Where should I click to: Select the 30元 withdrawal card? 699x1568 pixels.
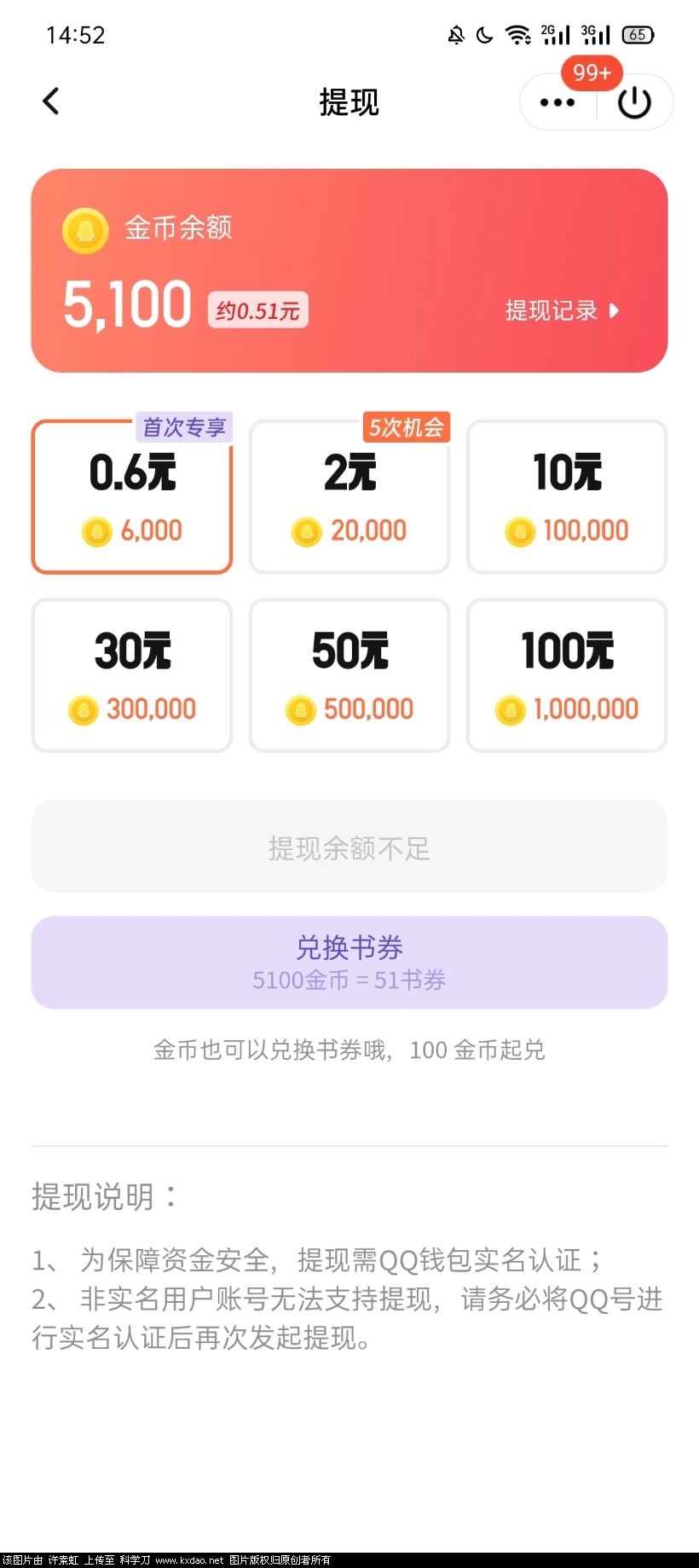(x=131, y=674)
